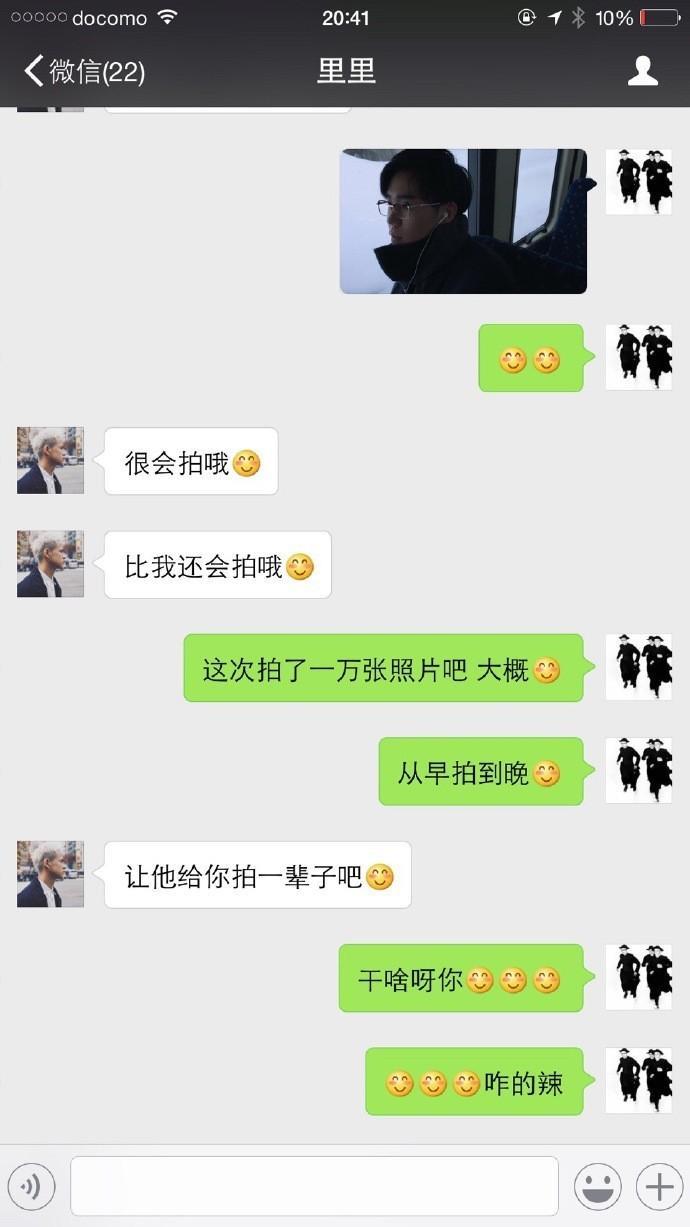Go back to the 微信 chat list
The height and width of the screenshot is (1227, 690).
coord(84,72)
